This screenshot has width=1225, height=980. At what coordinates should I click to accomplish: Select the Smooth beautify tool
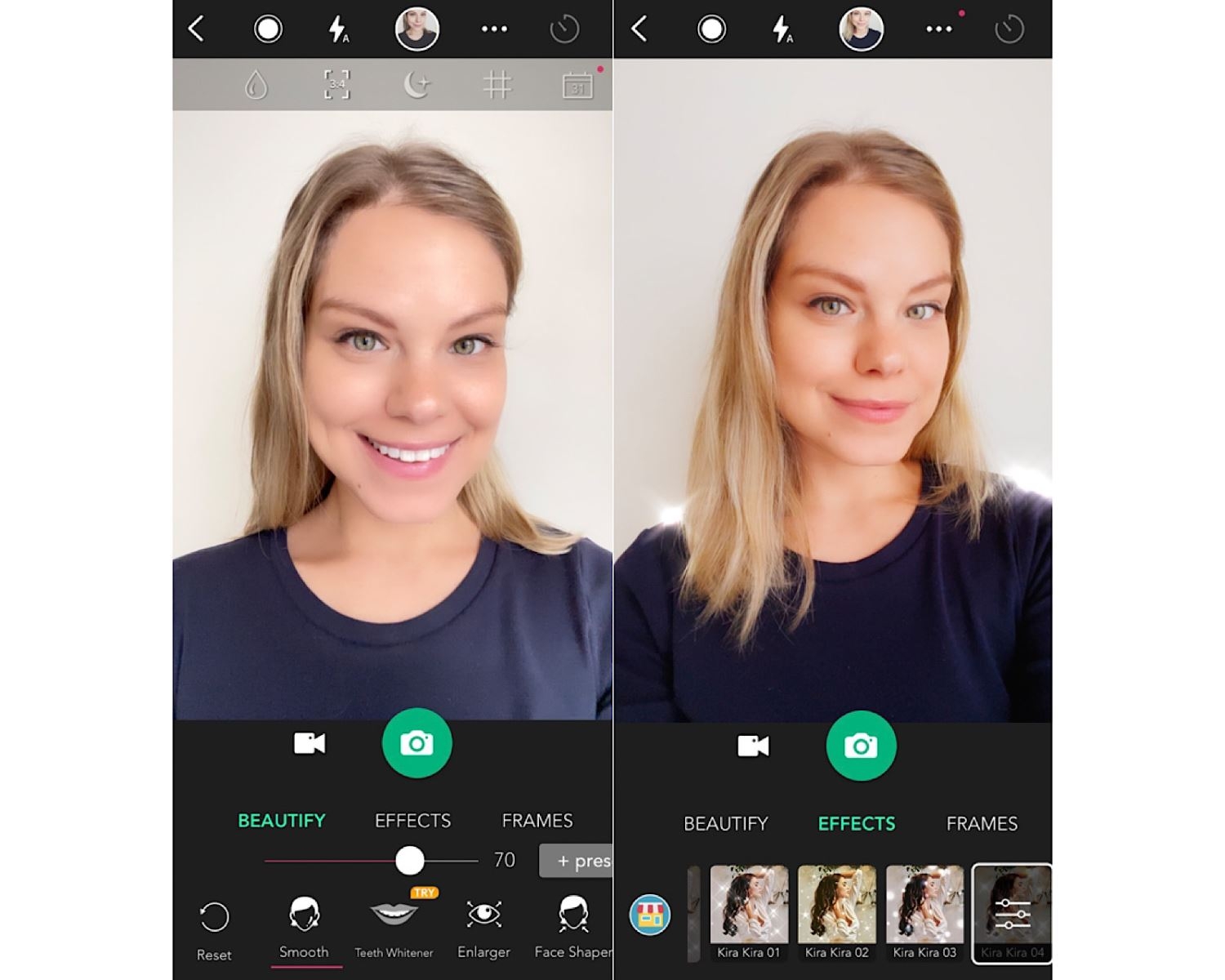point(304,924)
